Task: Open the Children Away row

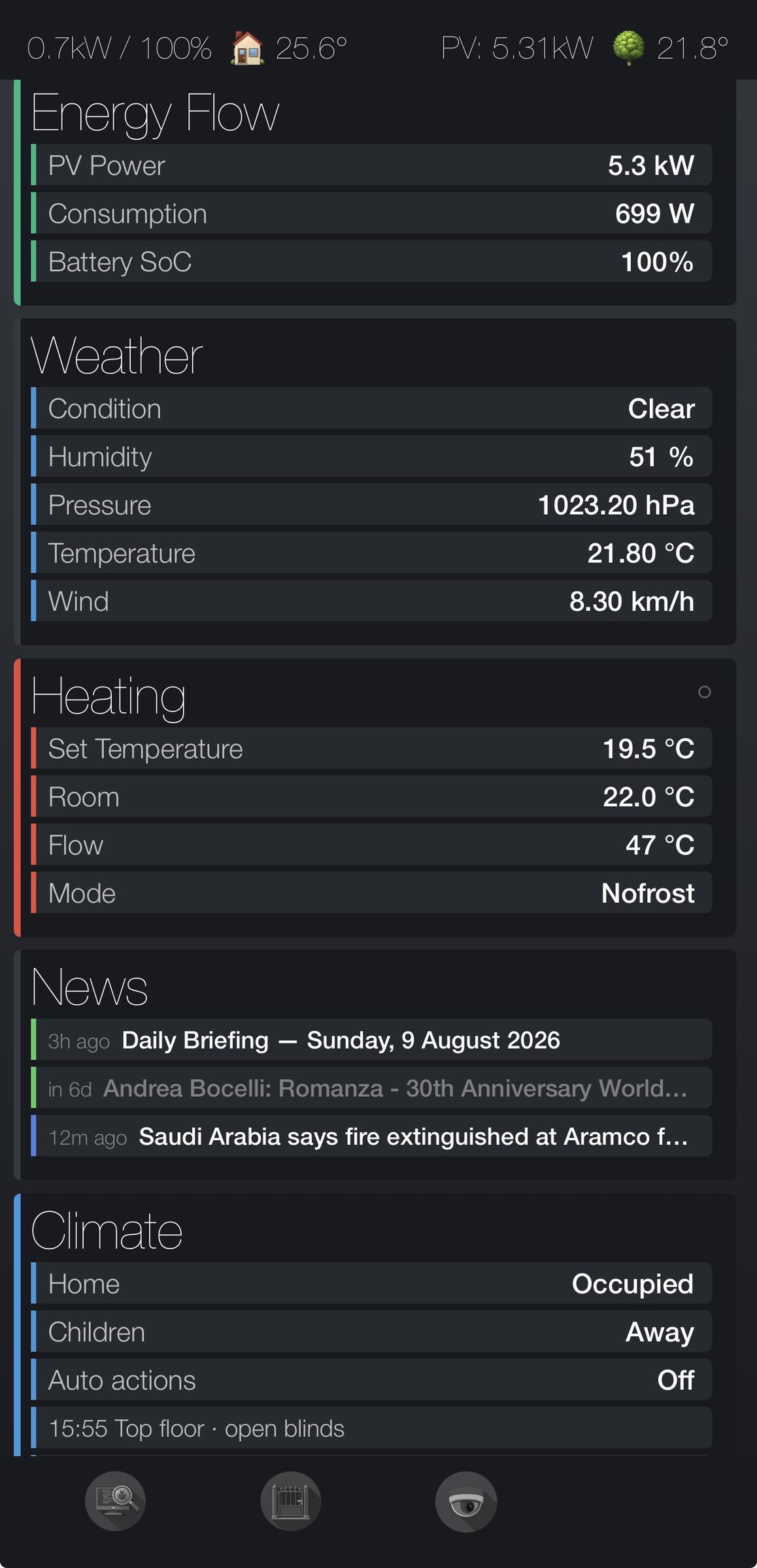Action: [371, 1331]
